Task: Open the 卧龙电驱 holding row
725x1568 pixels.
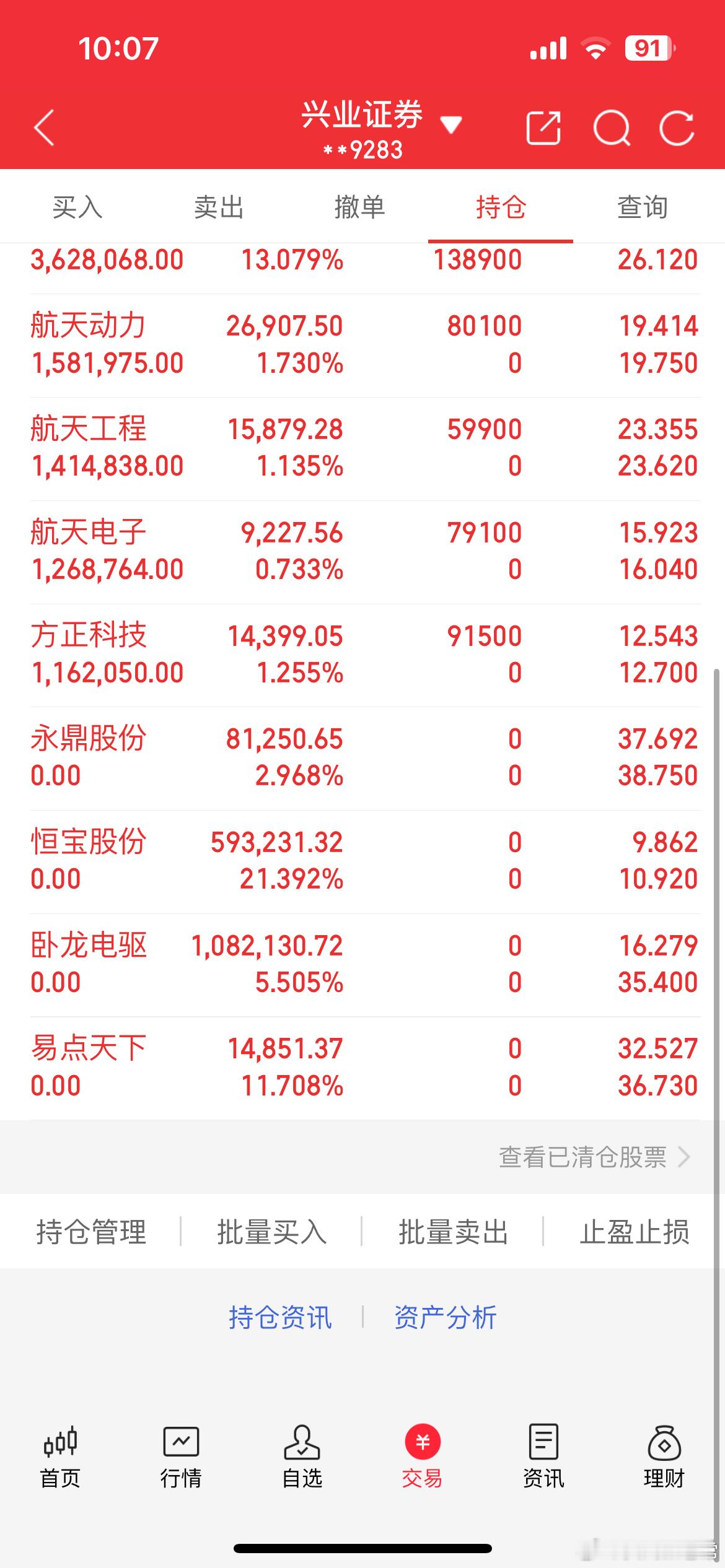Action: point(365,965)
